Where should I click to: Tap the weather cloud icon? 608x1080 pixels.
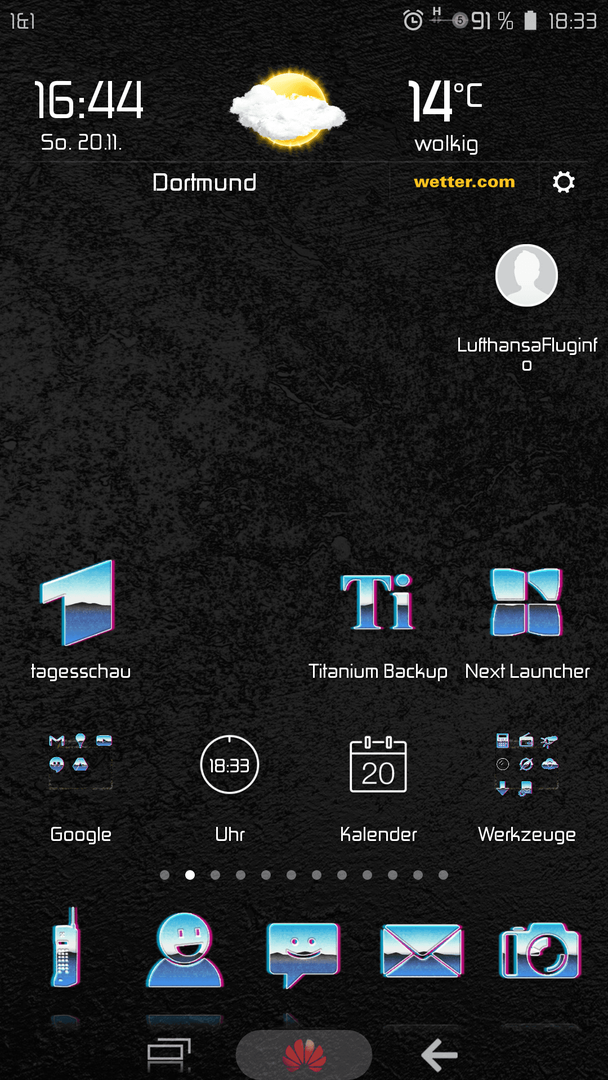click(288, 110)
